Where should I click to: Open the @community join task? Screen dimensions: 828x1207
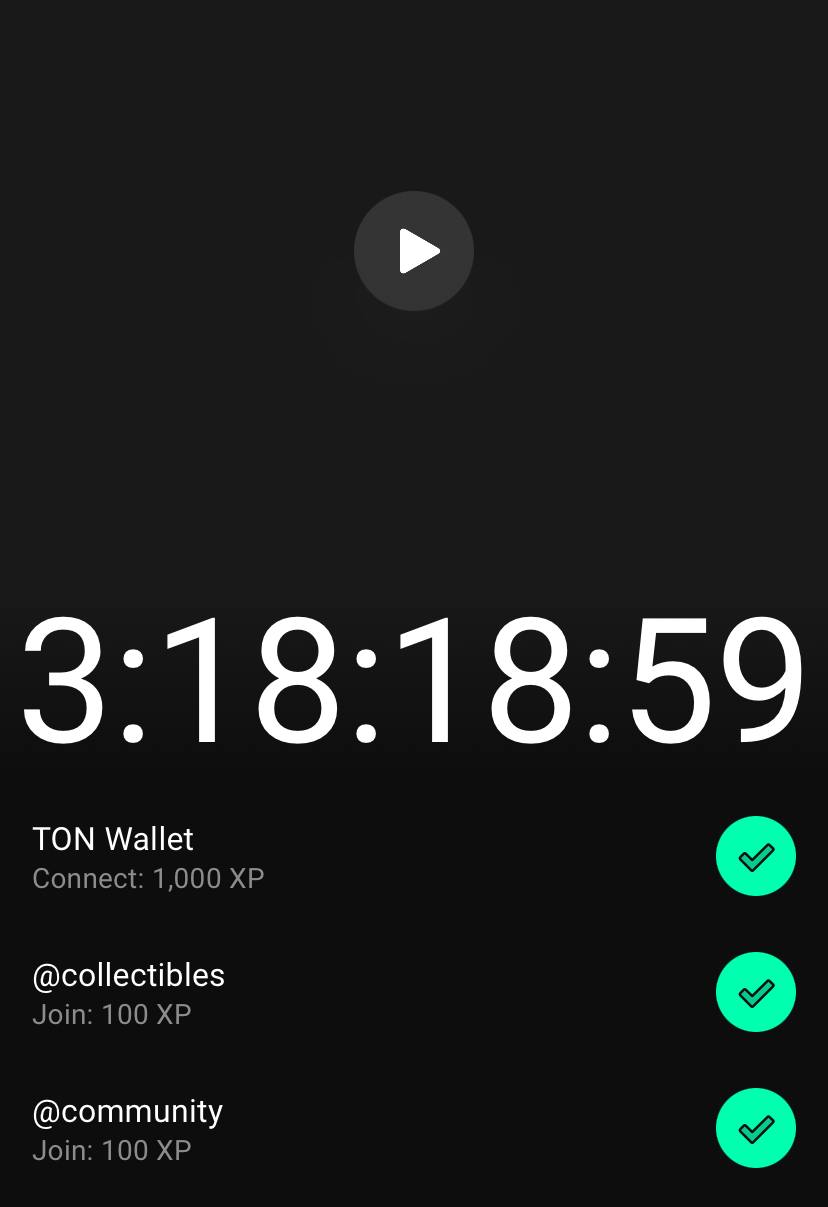coord(127,1129)
